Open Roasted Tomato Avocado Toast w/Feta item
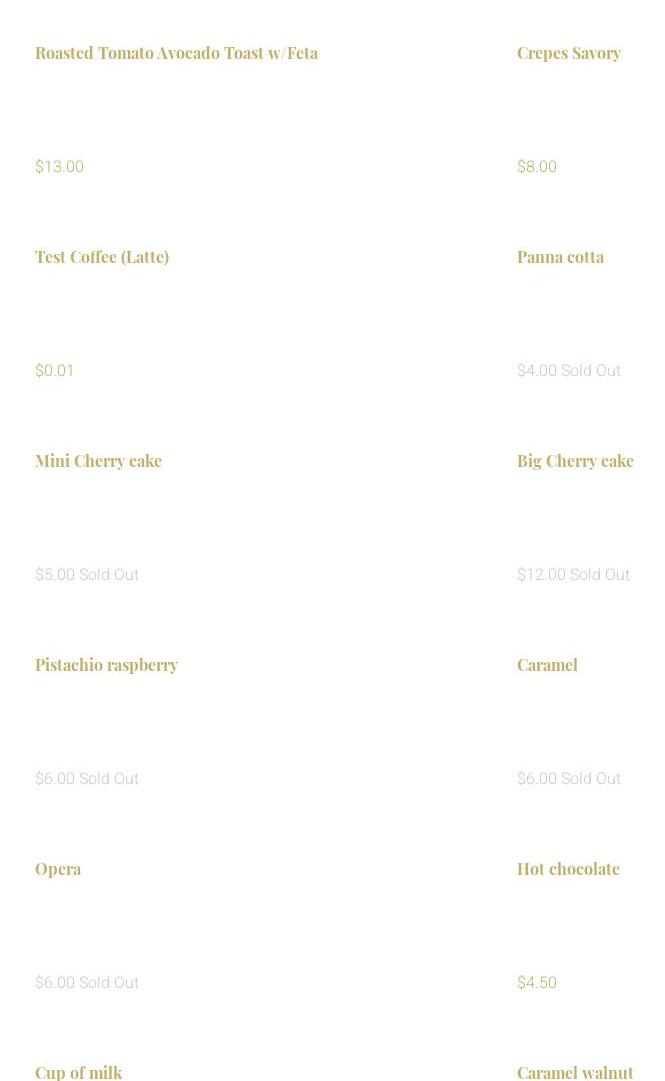This screenshot has height=1081, width=665. (176, 53)
